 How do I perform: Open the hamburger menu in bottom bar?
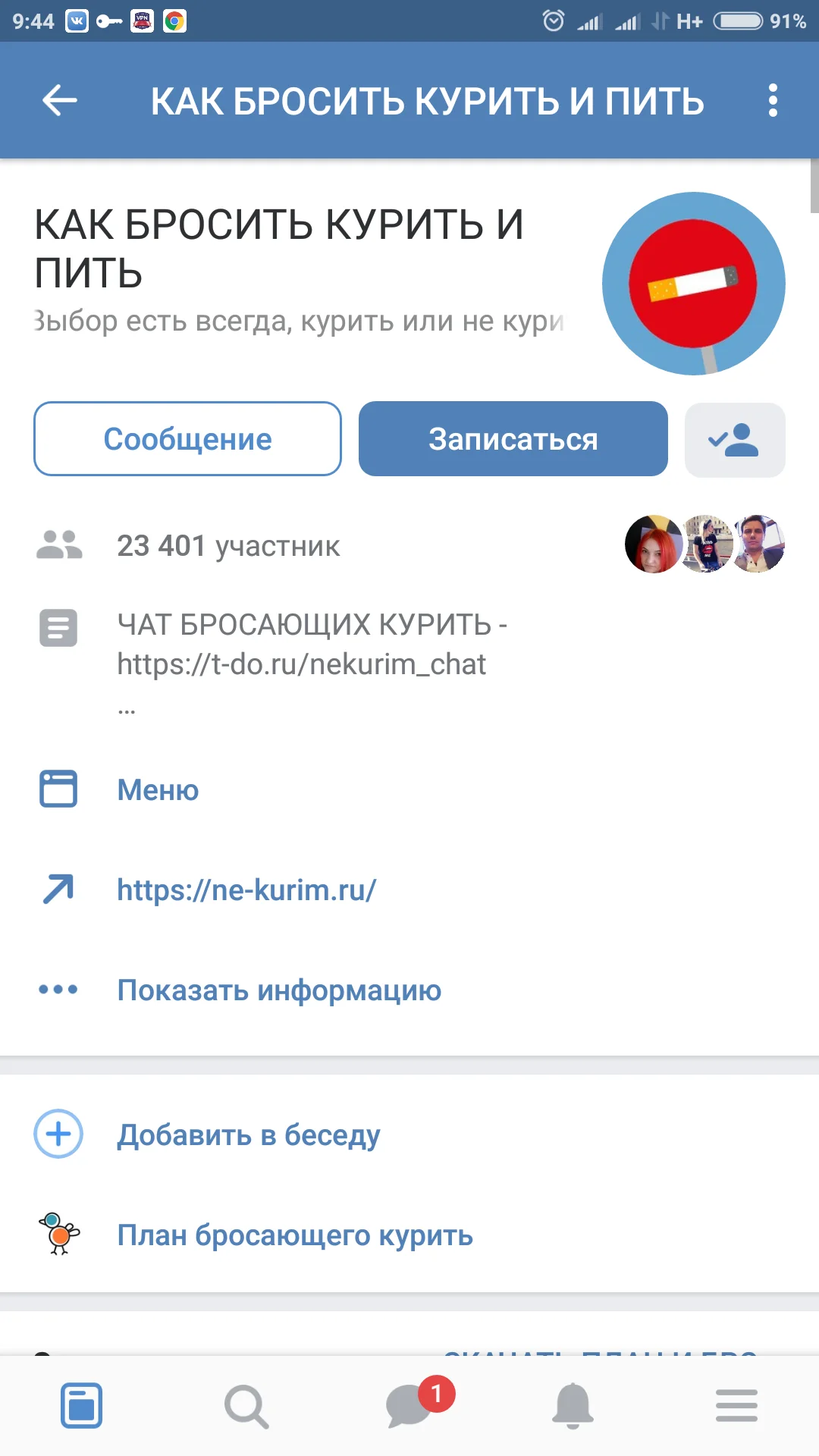(736, 1404)
